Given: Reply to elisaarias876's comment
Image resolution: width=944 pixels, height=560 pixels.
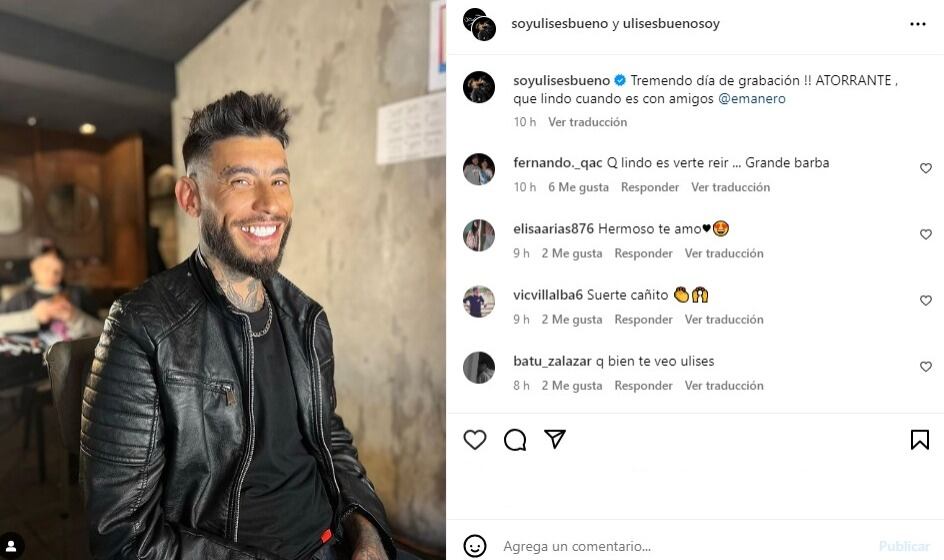Looking at the screenshot, I should [643, 253].
